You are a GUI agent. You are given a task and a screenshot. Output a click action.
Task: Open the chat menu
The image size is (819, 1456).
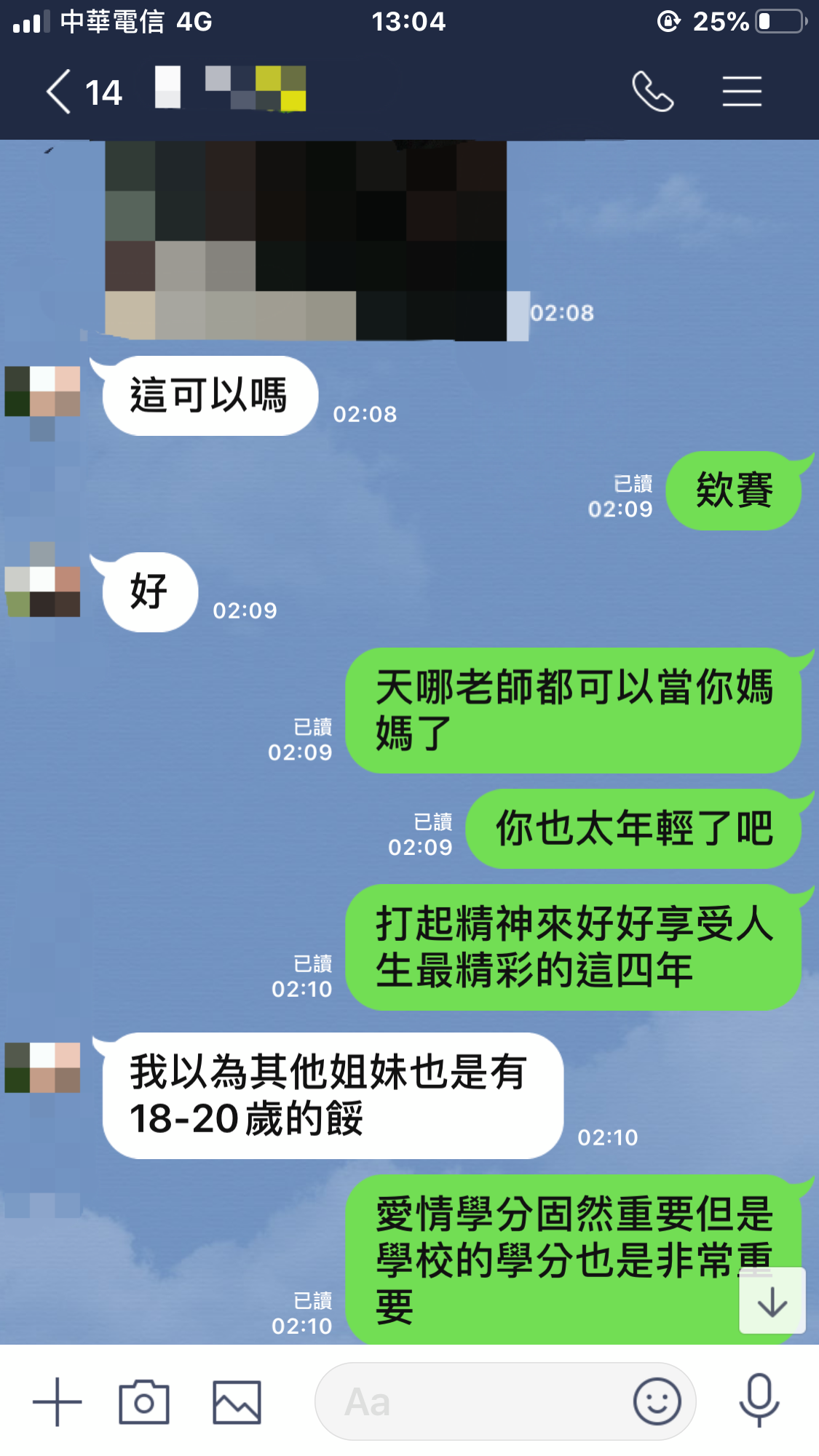tap(742, 92)
